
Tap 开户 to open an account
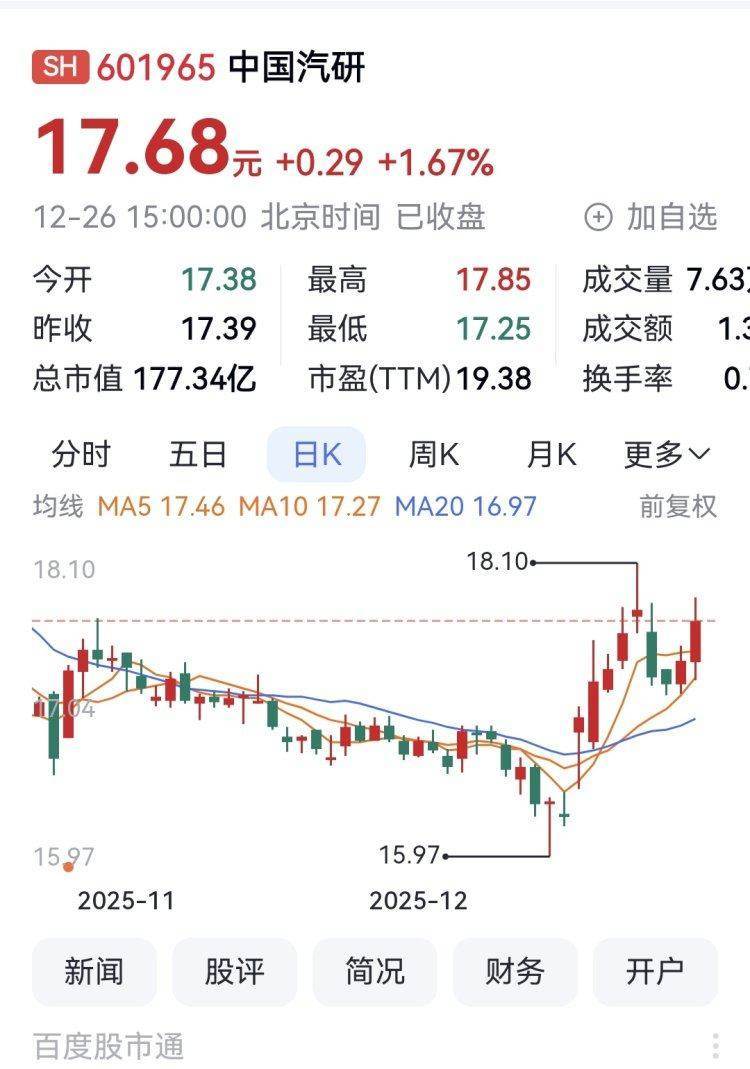(x=655, y=971)
